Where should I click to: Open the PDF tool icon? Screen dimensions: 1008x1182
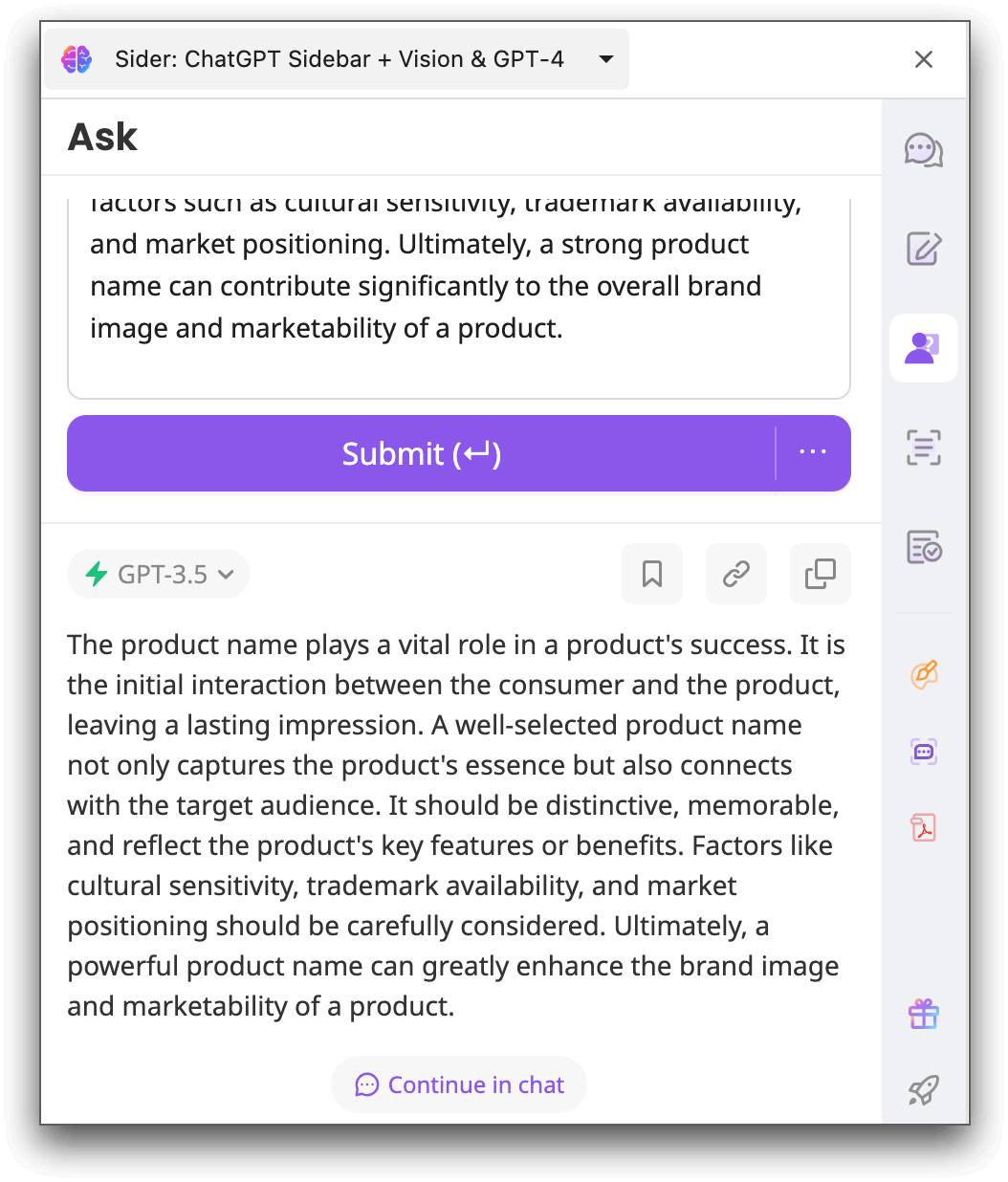pos(923,827)
